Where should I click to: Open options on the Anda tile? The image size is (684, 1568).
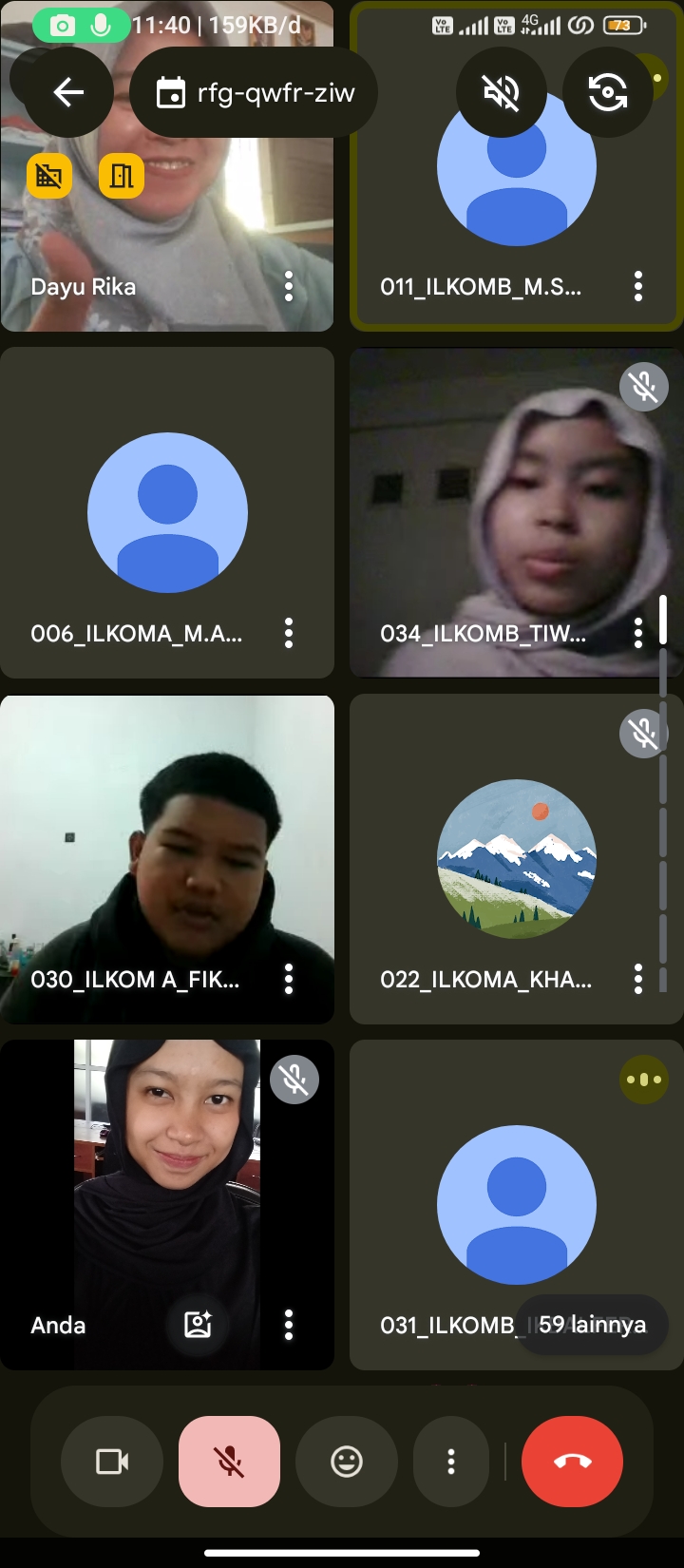pyautogui.click(x=289, y=1325)
